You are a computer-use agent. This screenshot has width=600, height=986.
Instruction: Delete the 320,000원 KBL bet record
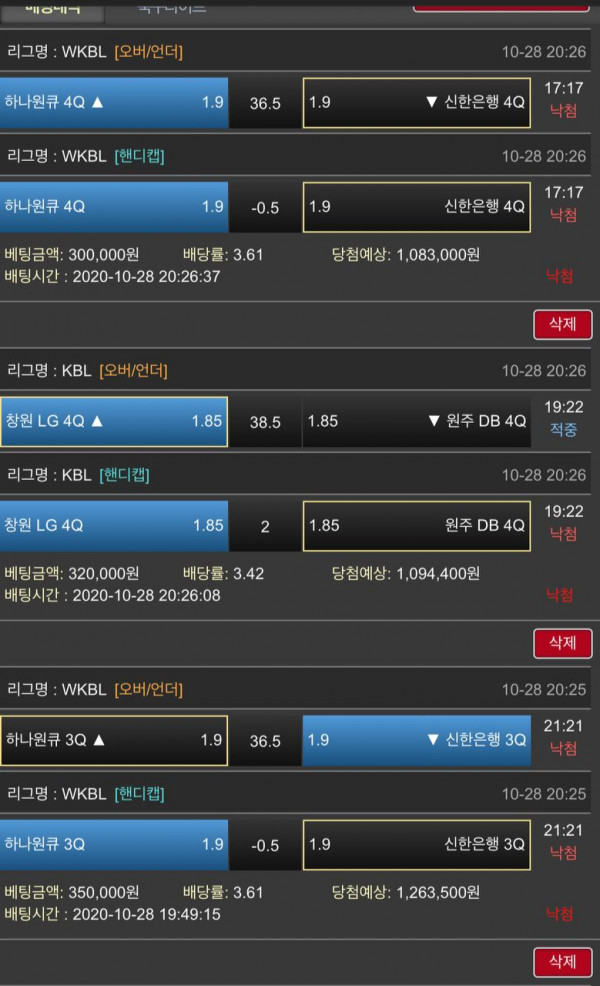562,643
